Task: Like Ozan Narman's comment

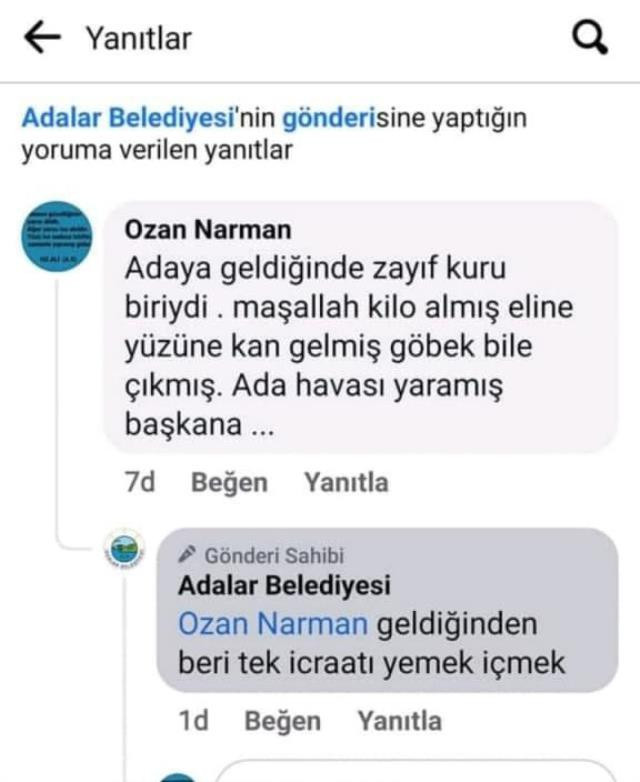Action: (229, 483)
